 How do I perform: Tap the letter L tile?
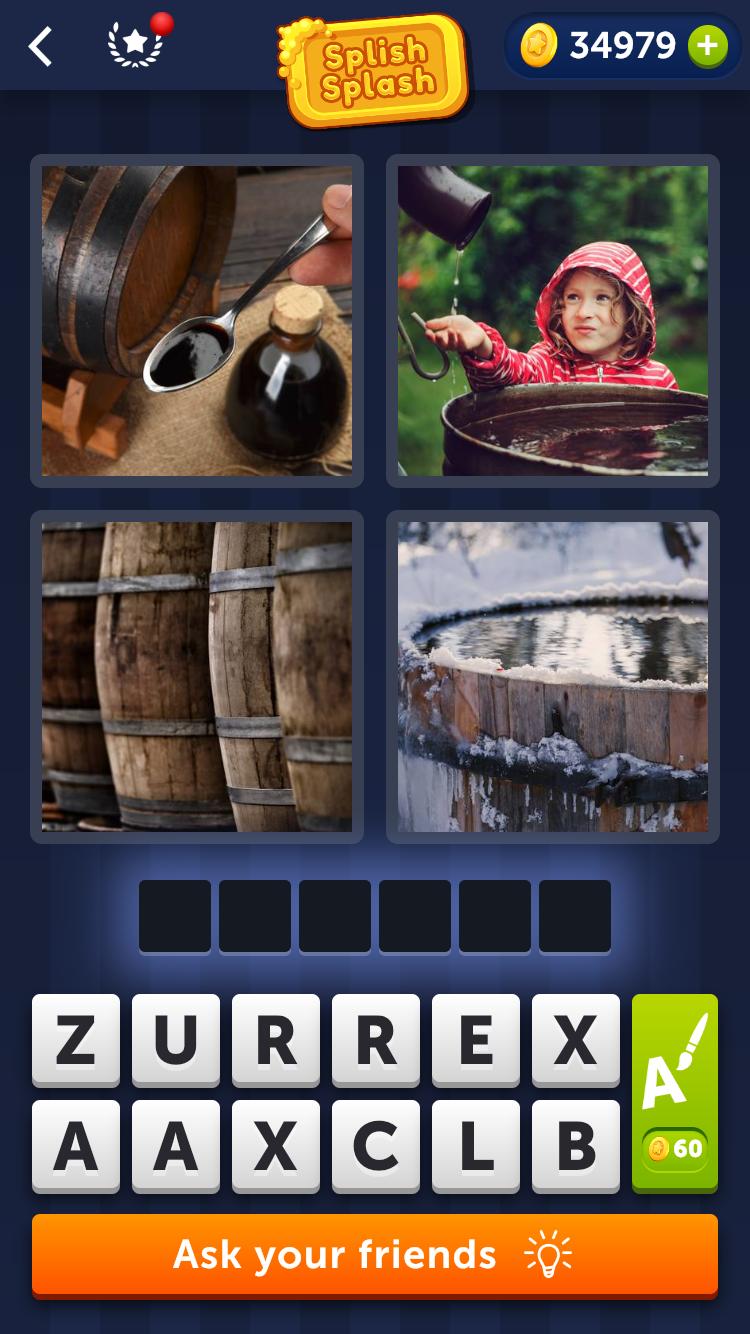[476, 1146]
